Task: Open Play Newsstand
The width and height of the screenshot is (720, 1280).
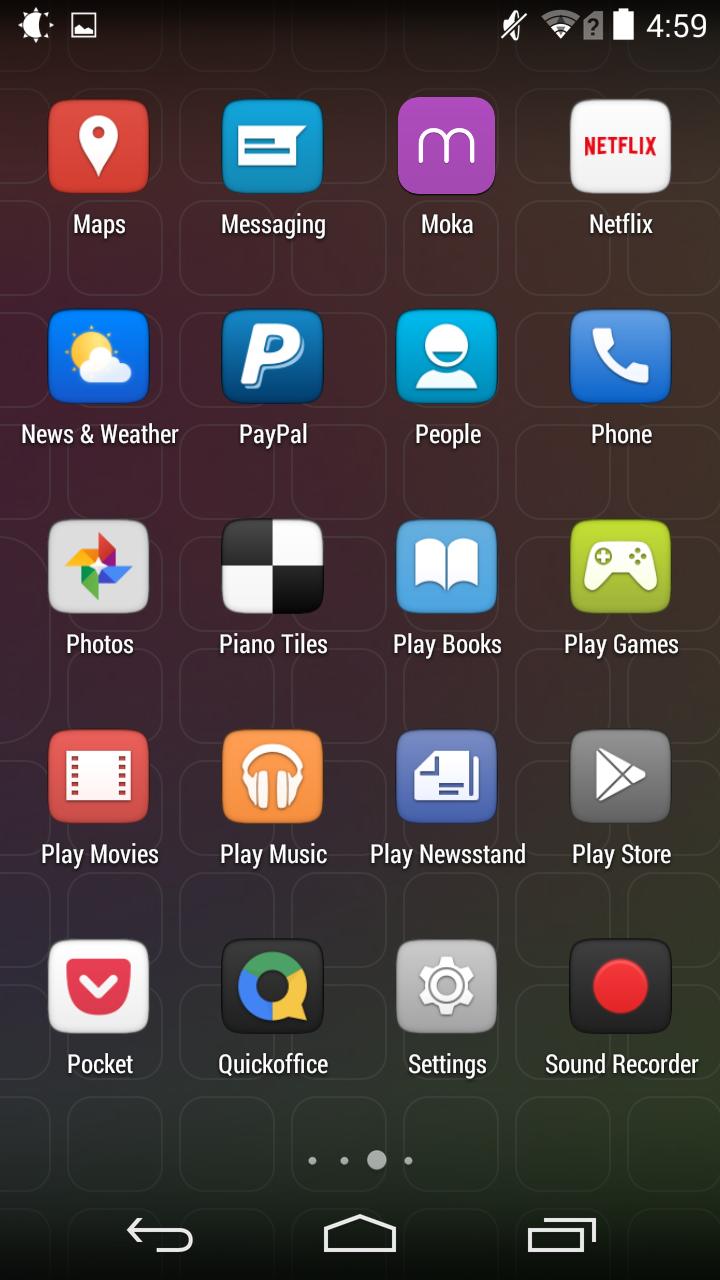Action: pyautogui.click(x=446, y=776)
